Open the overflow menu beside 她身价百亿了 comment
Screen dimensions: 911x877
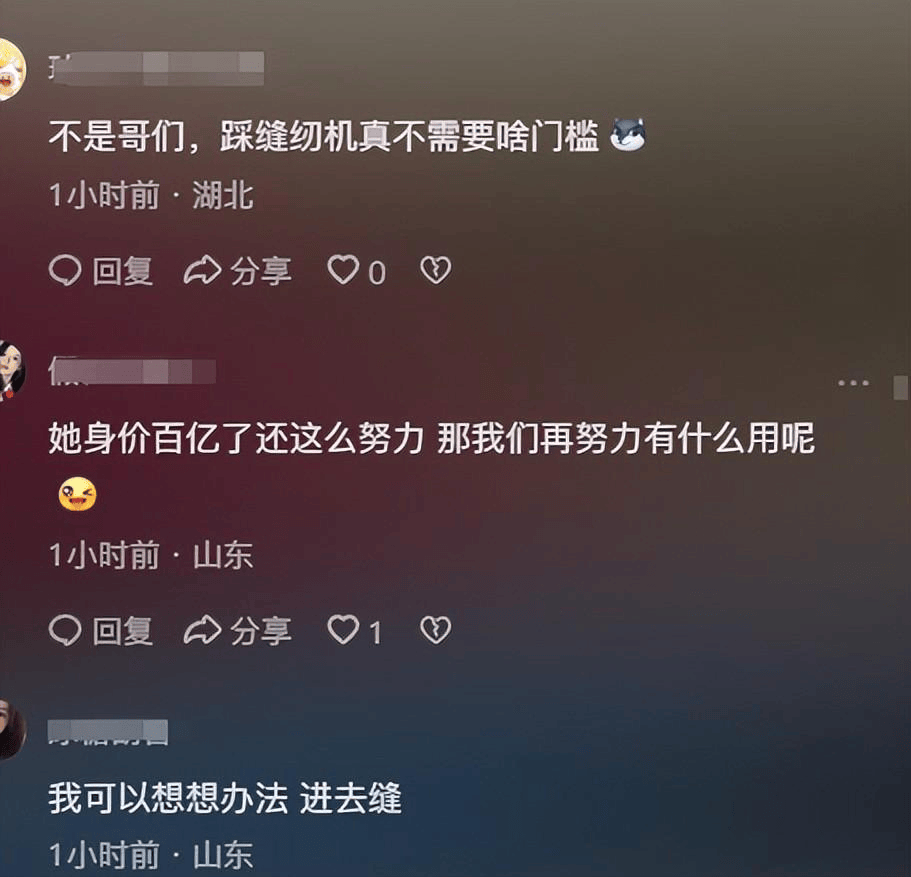[x=853, y=383]
